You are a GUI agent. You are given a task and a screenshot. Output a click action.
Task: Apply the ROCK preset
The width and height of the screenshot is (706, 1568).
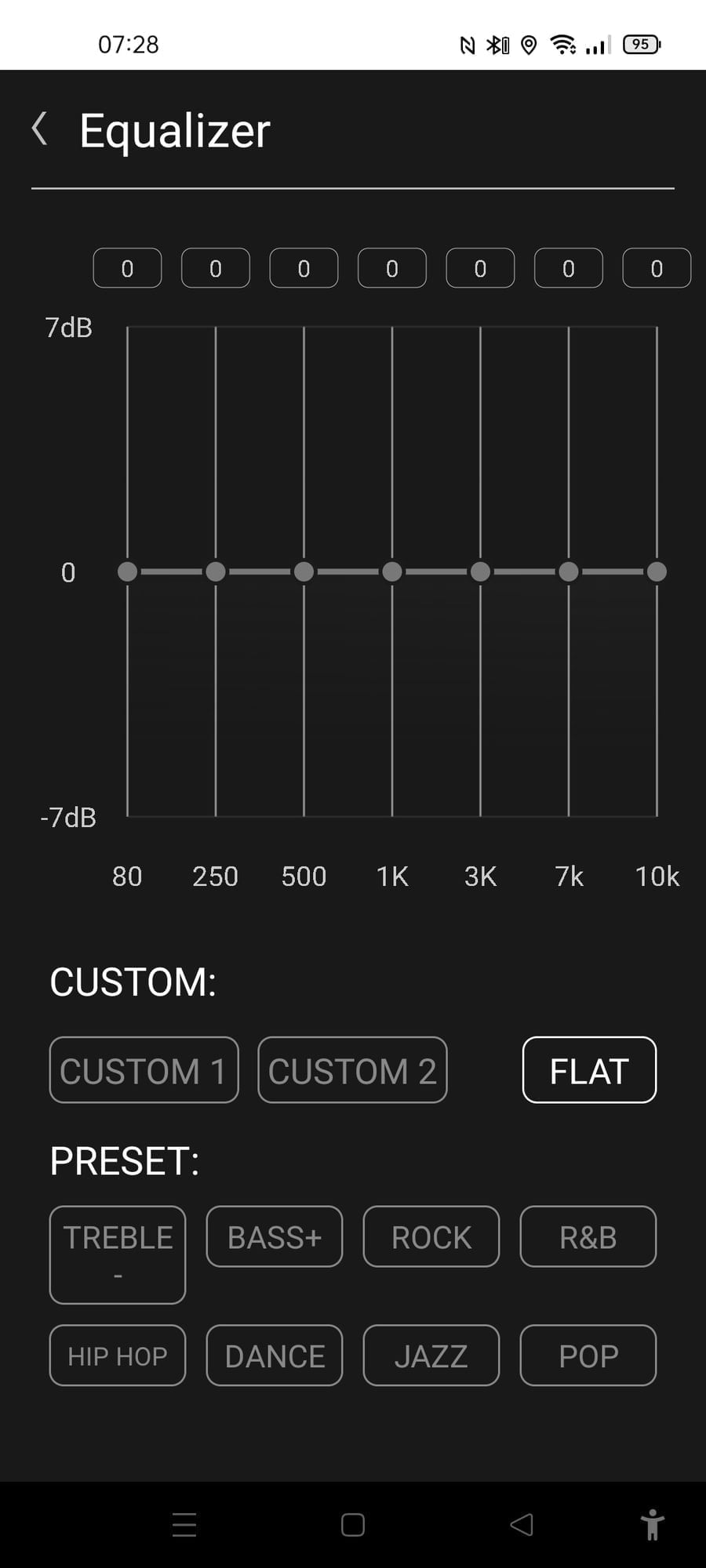click(431, 1236)
